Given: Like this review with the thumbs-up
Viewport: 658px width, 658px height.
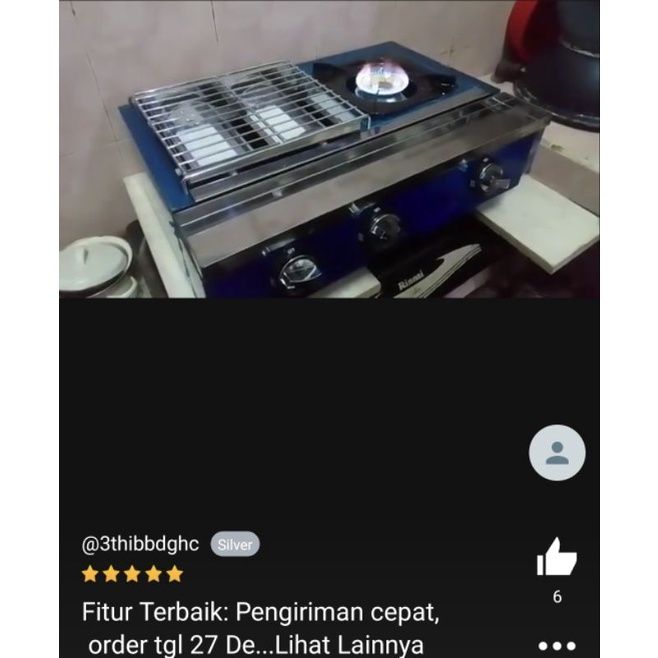Looking at the screenshot, I should click(556, 558).
